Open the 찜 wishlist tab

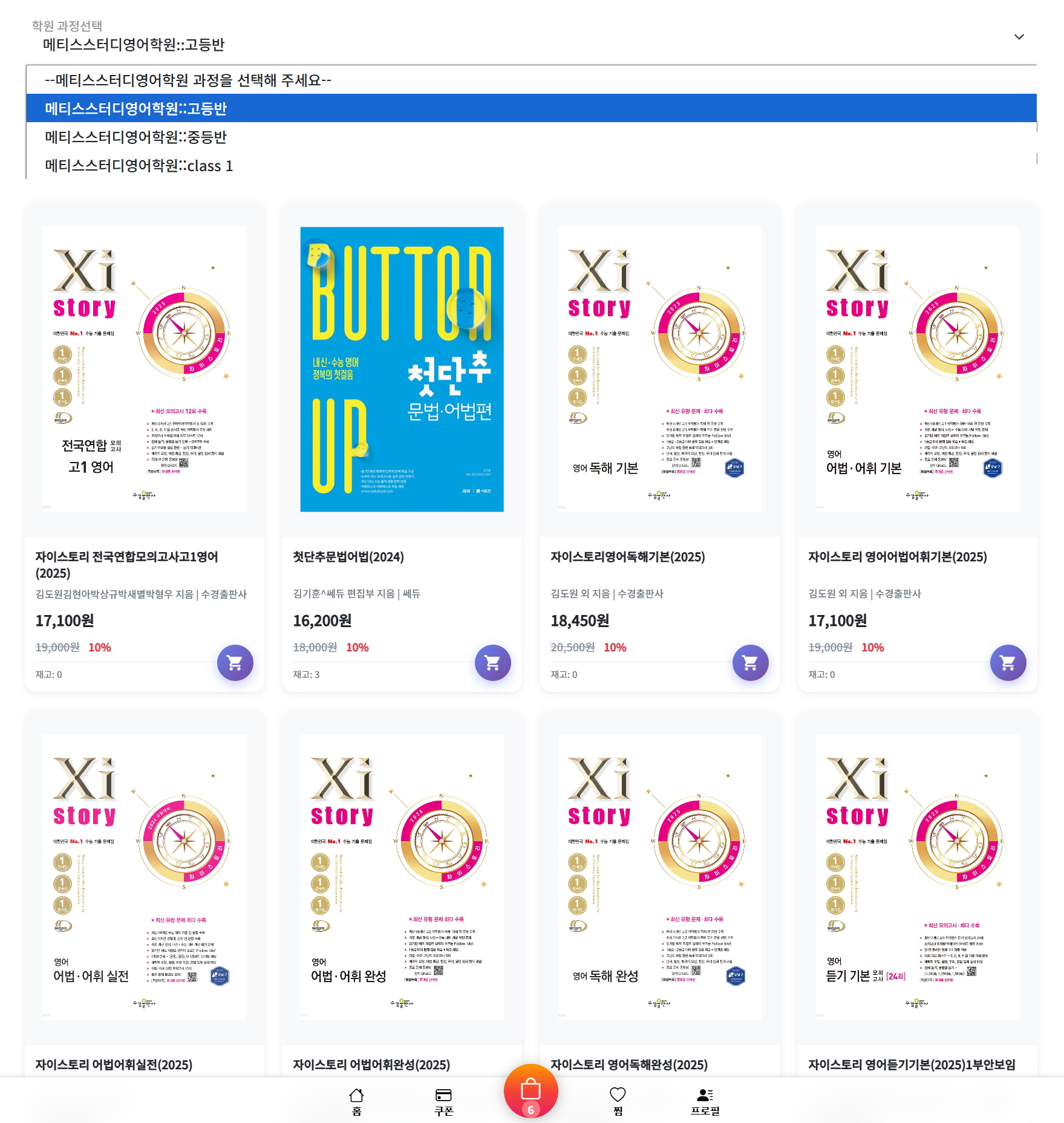(x=618, y=1101)
